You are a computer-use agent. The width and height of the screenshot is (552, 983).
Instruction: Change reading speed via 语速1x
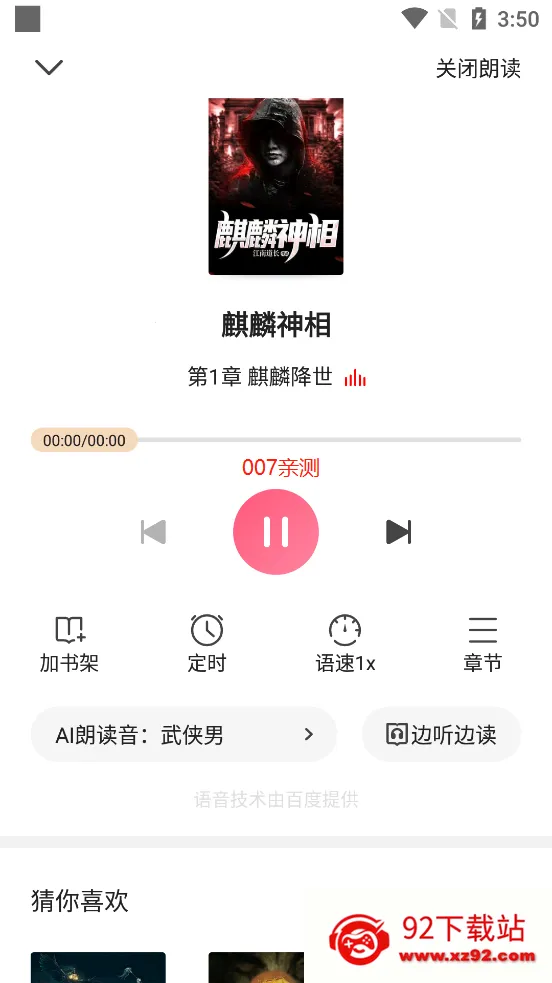pos(345,644)
